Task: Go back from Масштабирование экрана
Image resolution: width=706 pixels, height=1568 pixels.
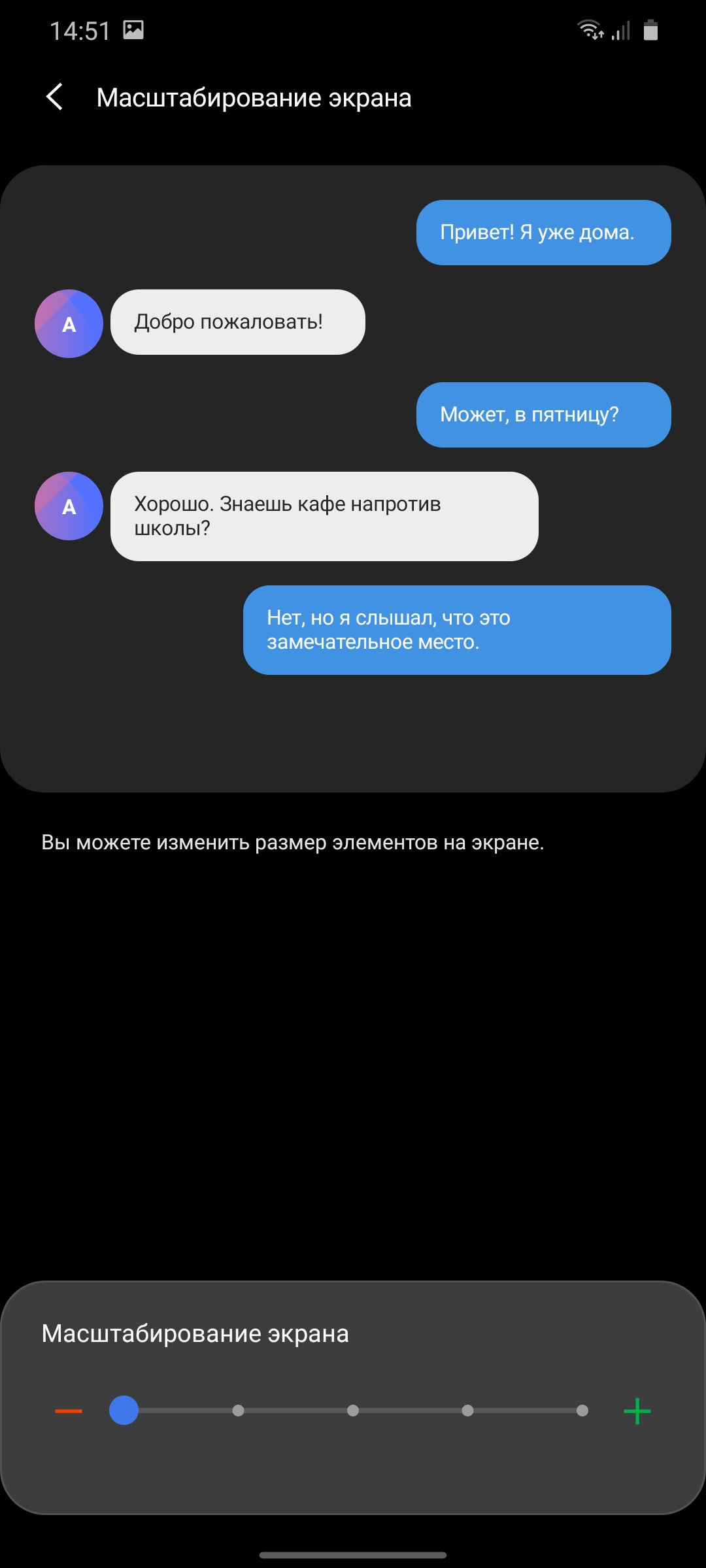Action: click(x=55, y=97)
